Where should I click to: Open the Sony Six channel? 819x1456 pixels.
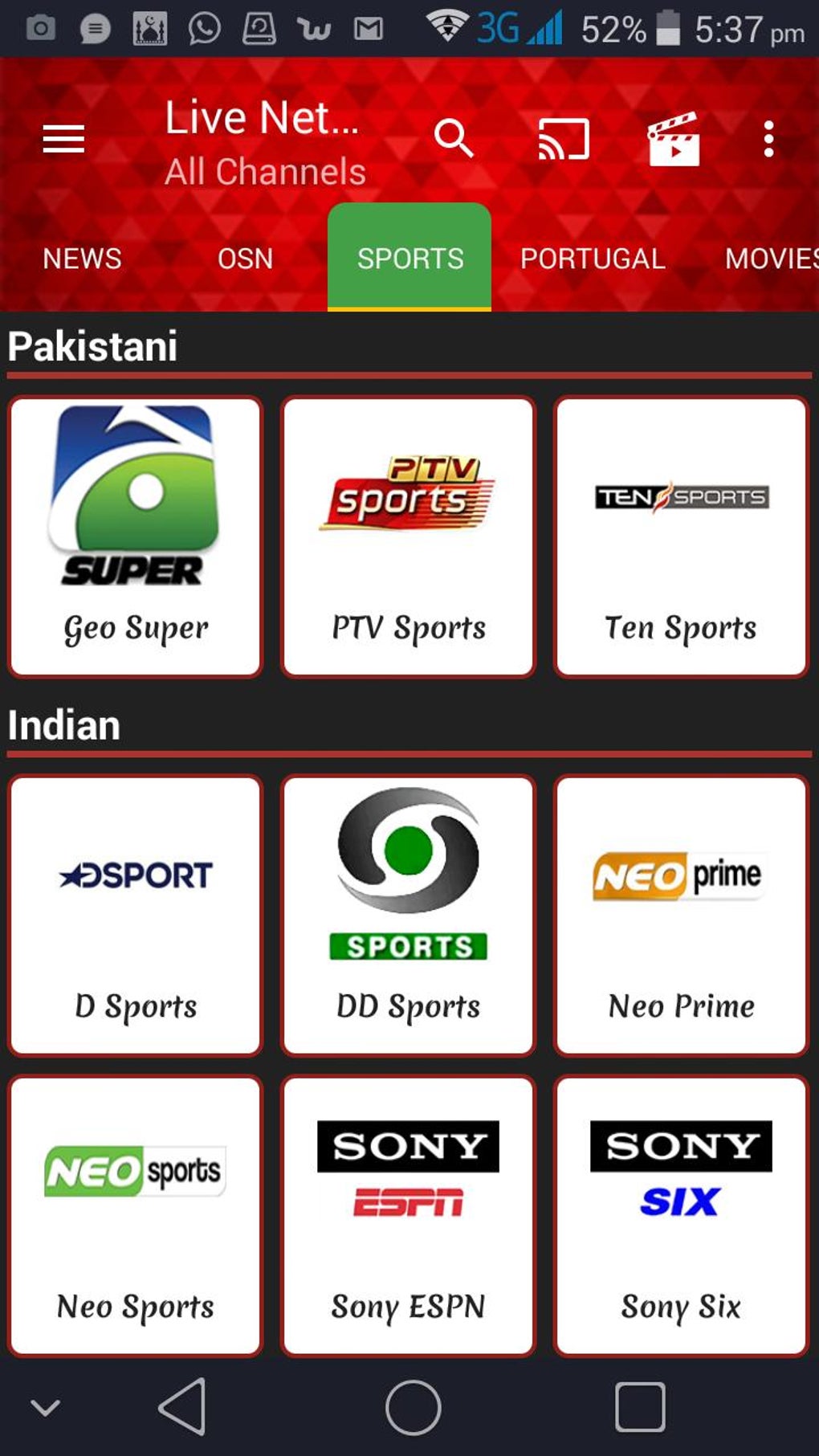coord(681,1216)
